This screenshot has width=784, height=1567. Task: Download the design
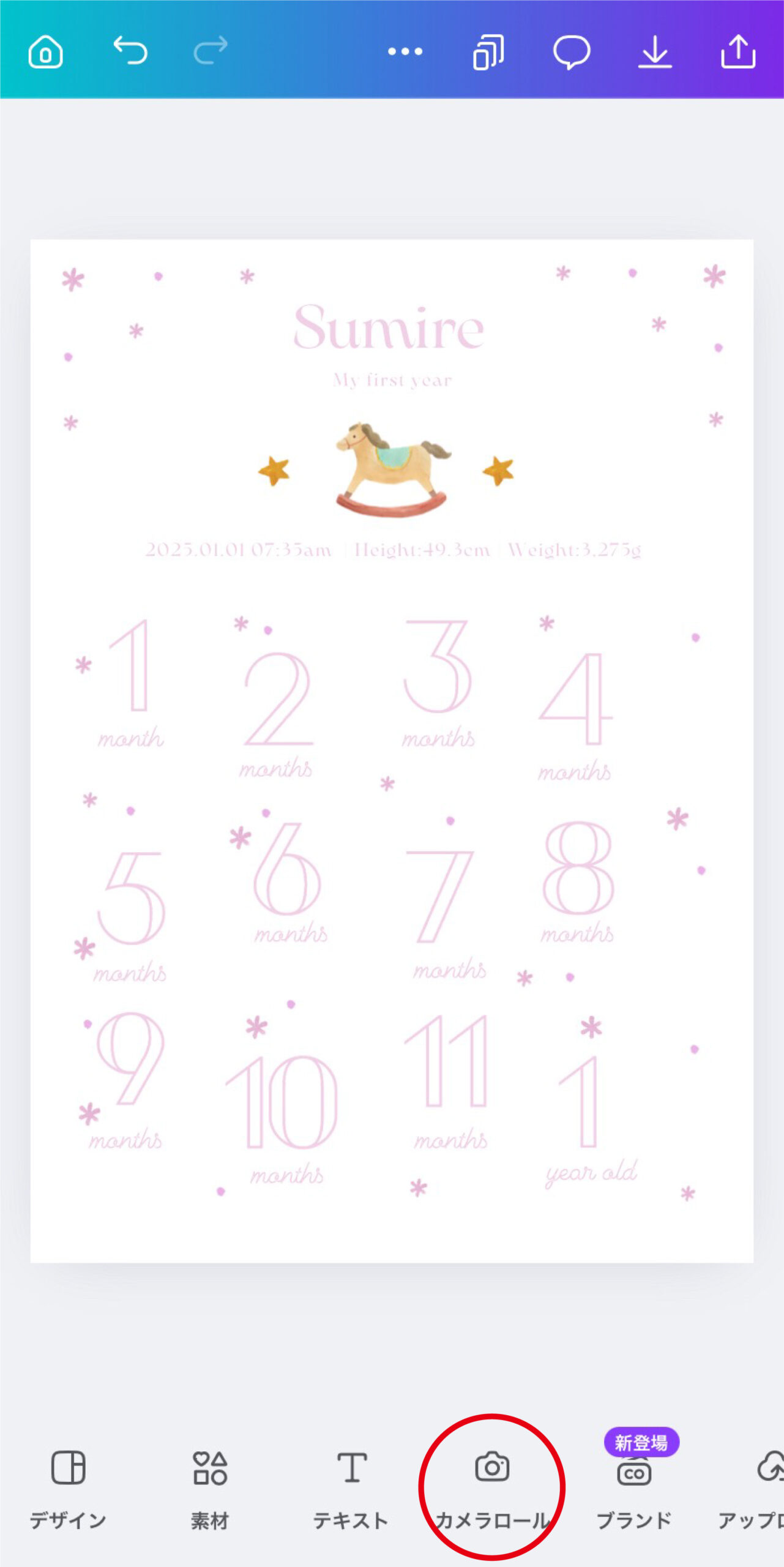click(655, 51)
